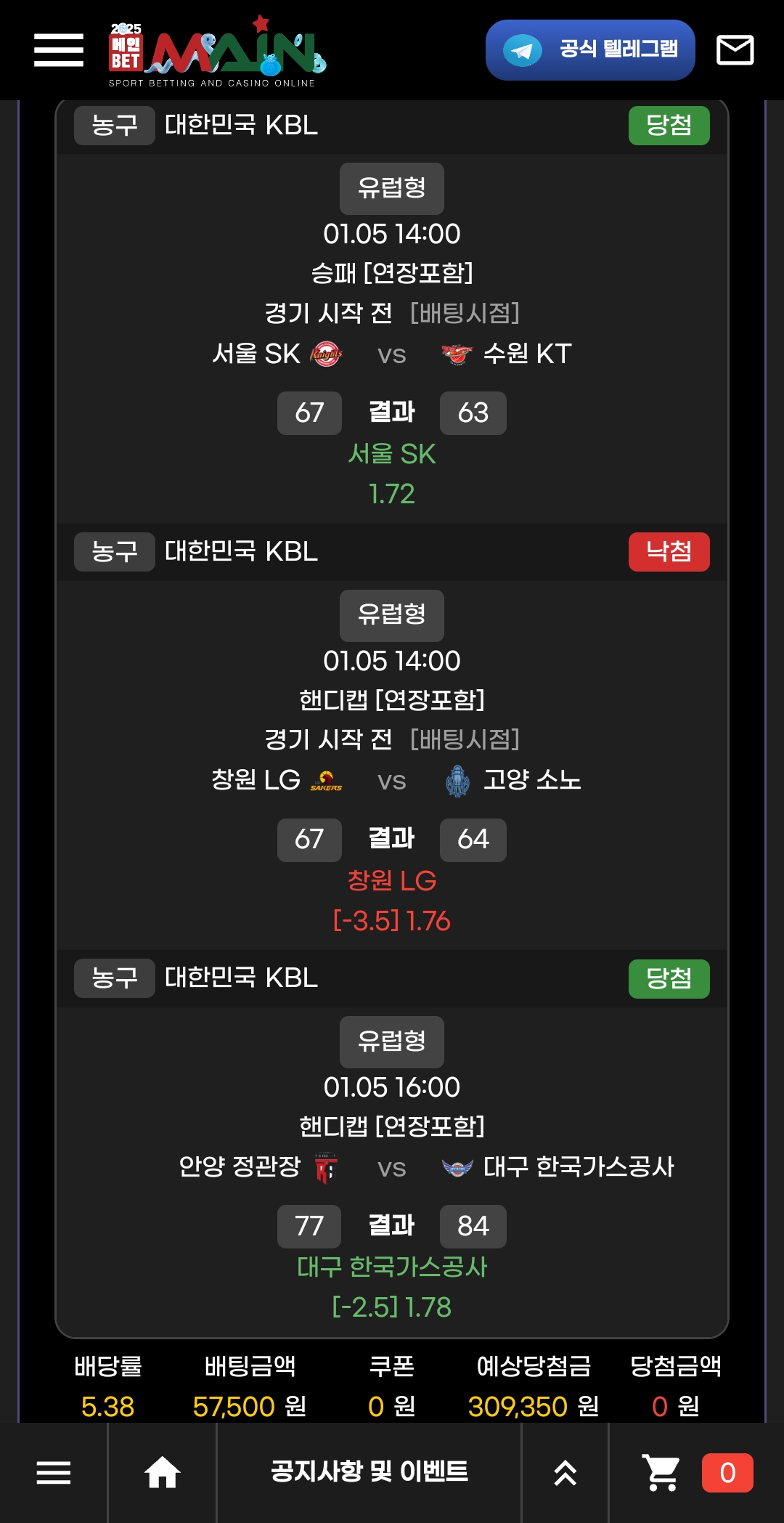Open the hamburger menu in the header
This screenshot has width=784, height=1523.
click(58, 50)
